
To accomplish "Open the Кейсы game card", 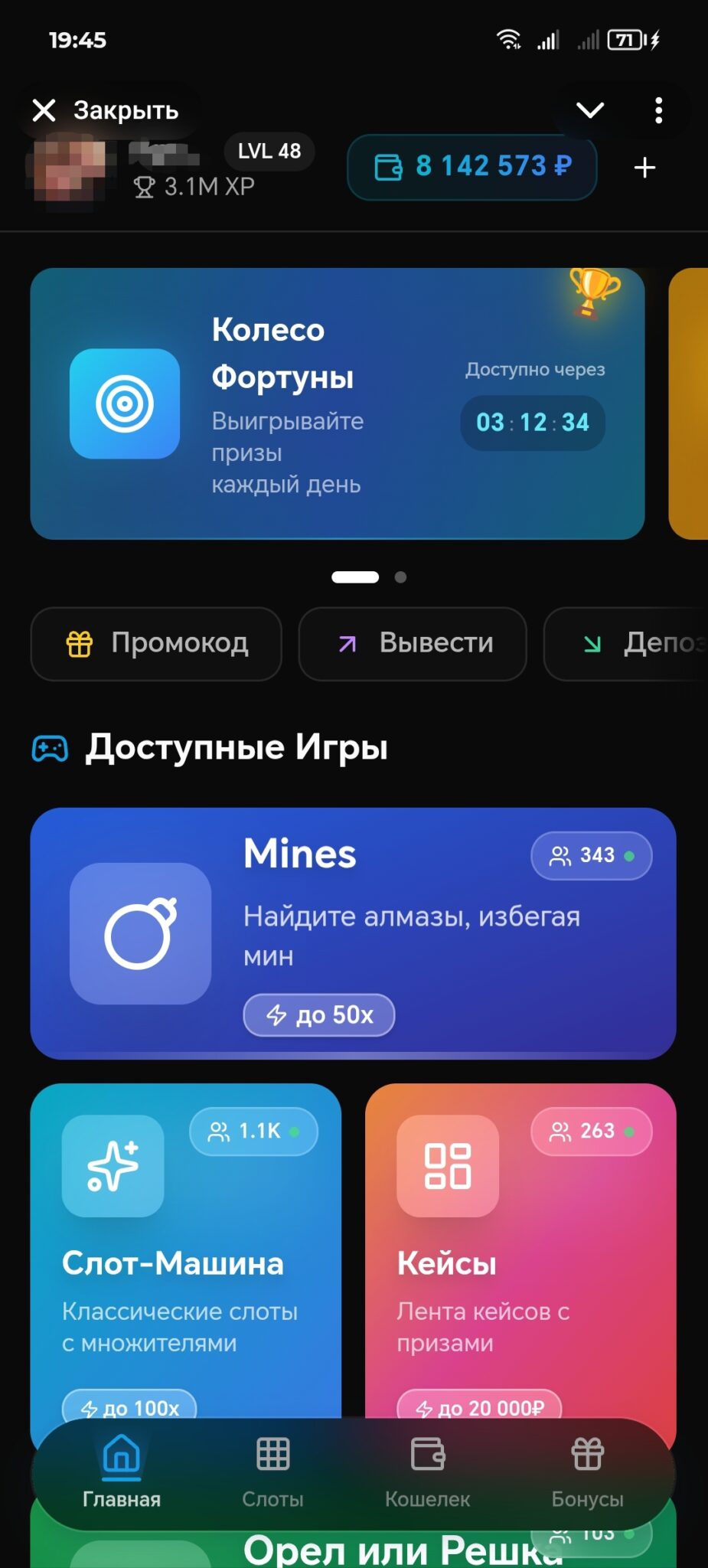I will pos(520,1256).
